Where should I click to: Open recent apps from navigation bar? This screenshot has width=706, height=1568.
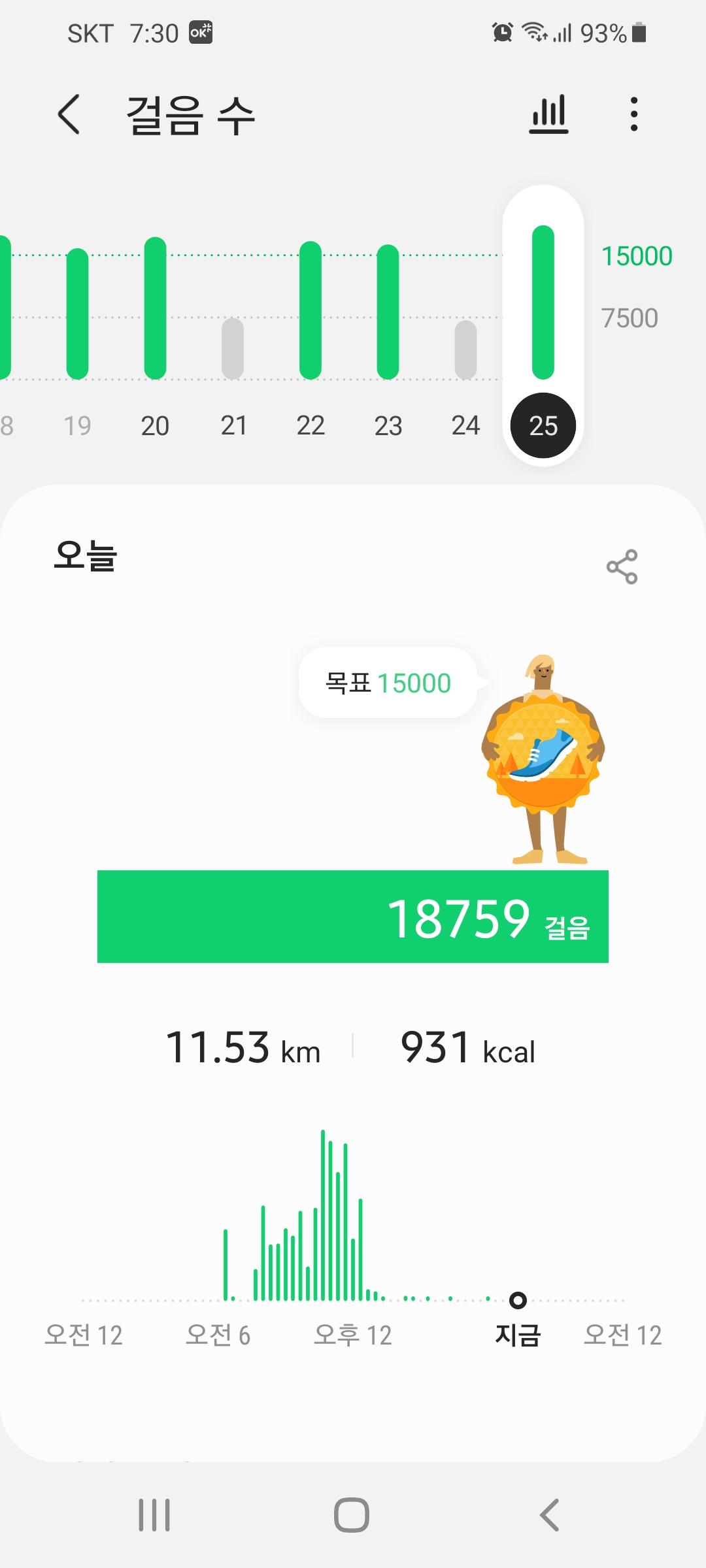tap(154, 1514)
